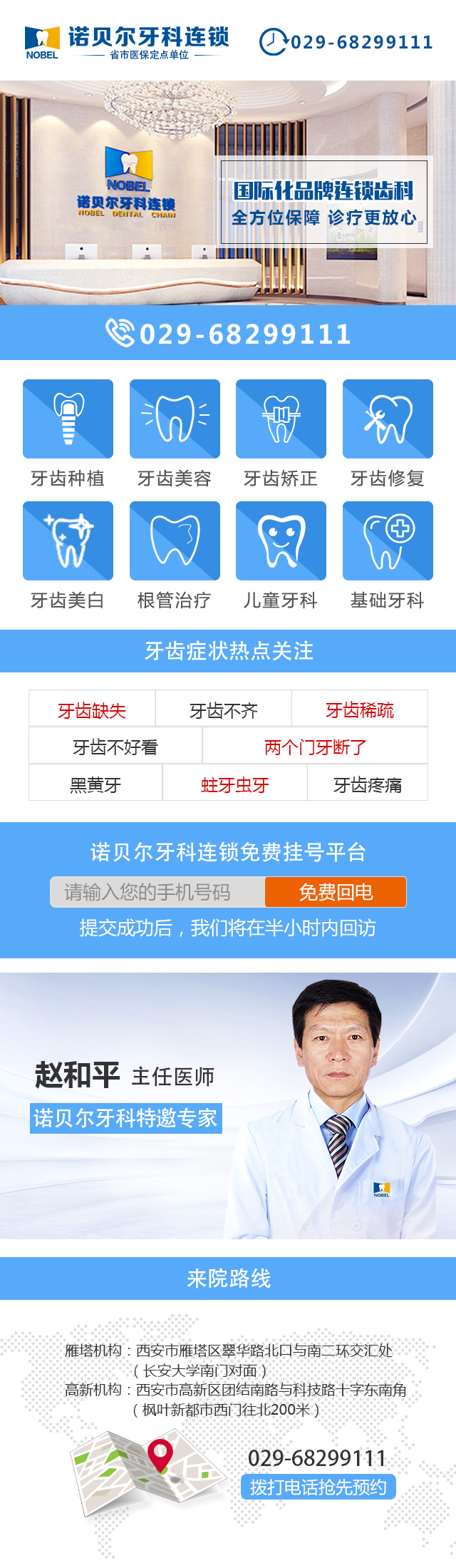Open the 黑黄牙 symptom link
This screenshot has height=1568, width=456.
tap(95, 784)
